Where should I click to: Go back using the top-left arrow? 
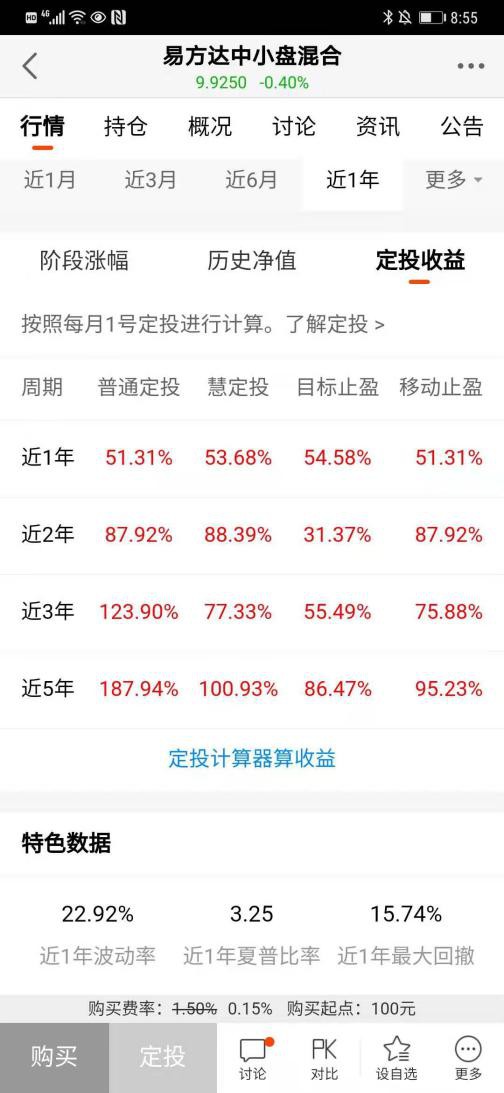tap(29, 66)
